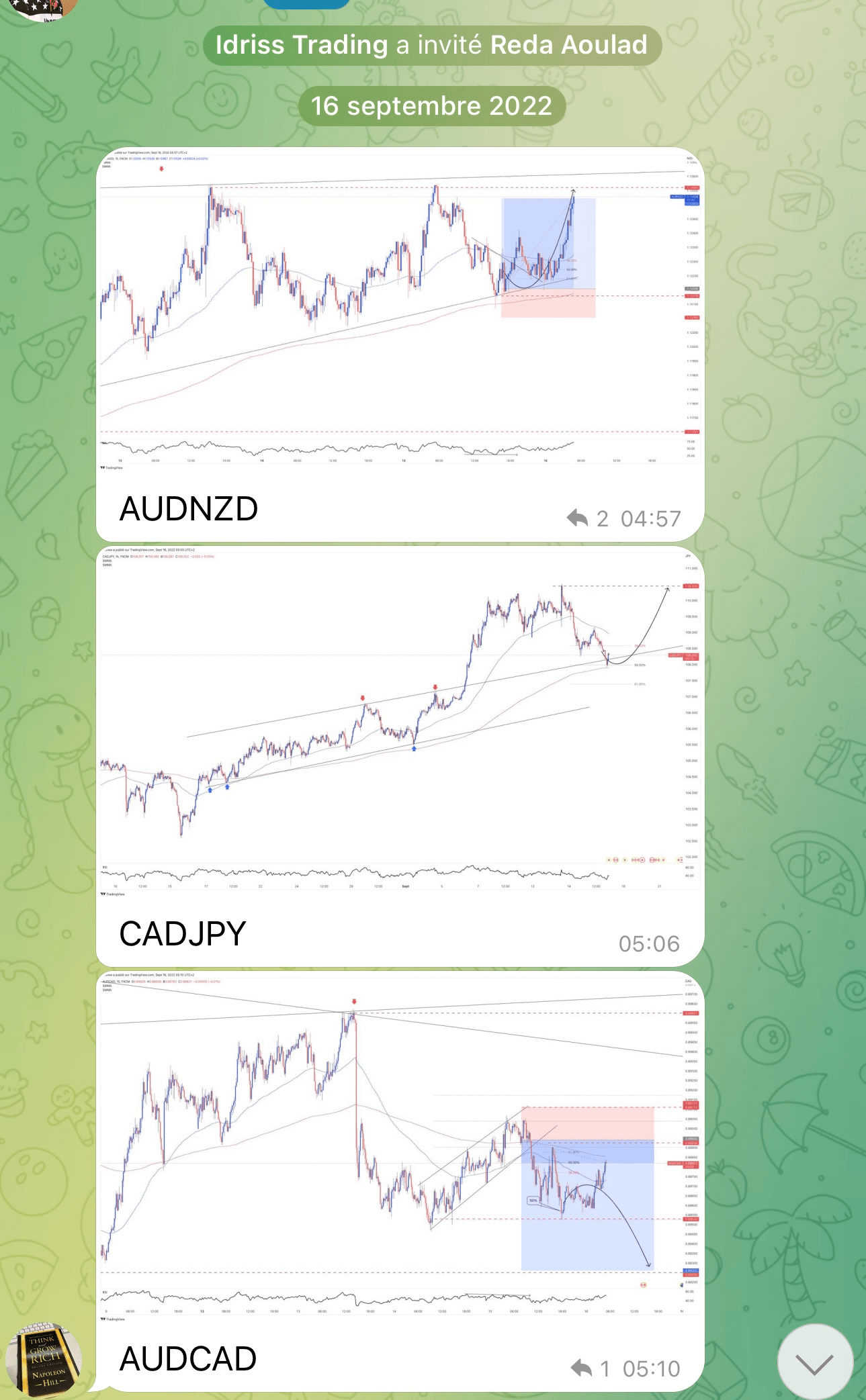Screen dimensions: 866x1400
Task: View the reply on AUDCAD message
Action: pos(591,1368)
